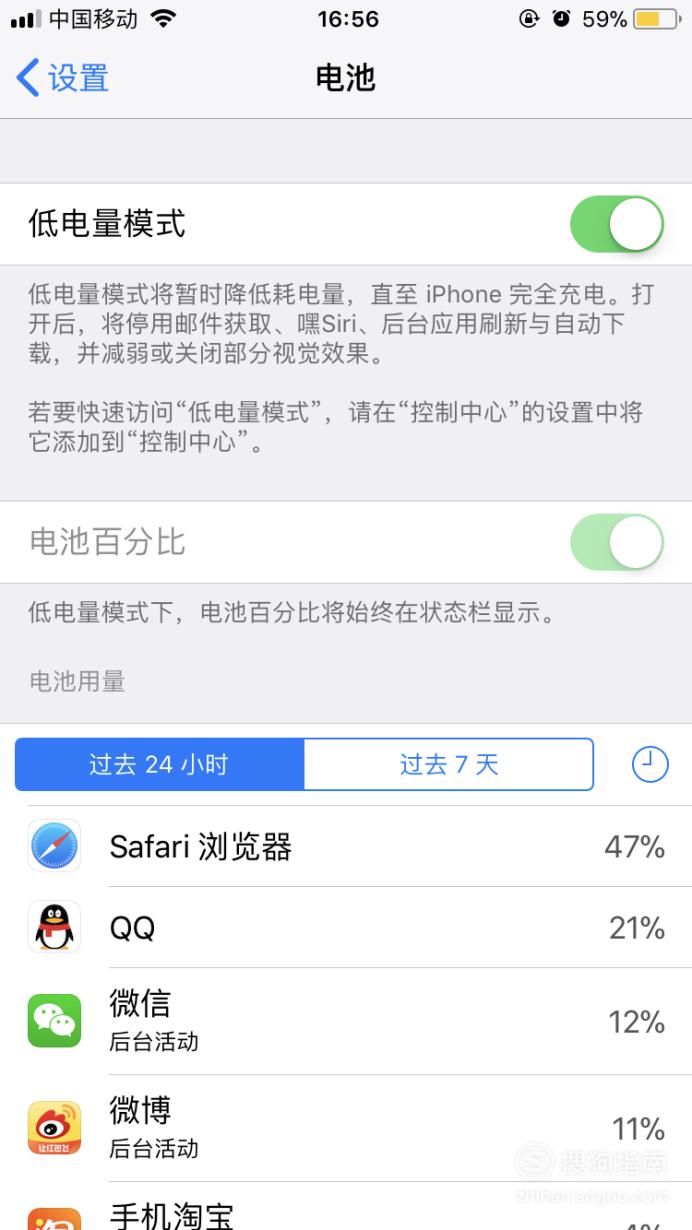Toggle the 电池百分比 switch

click(616, 542)
